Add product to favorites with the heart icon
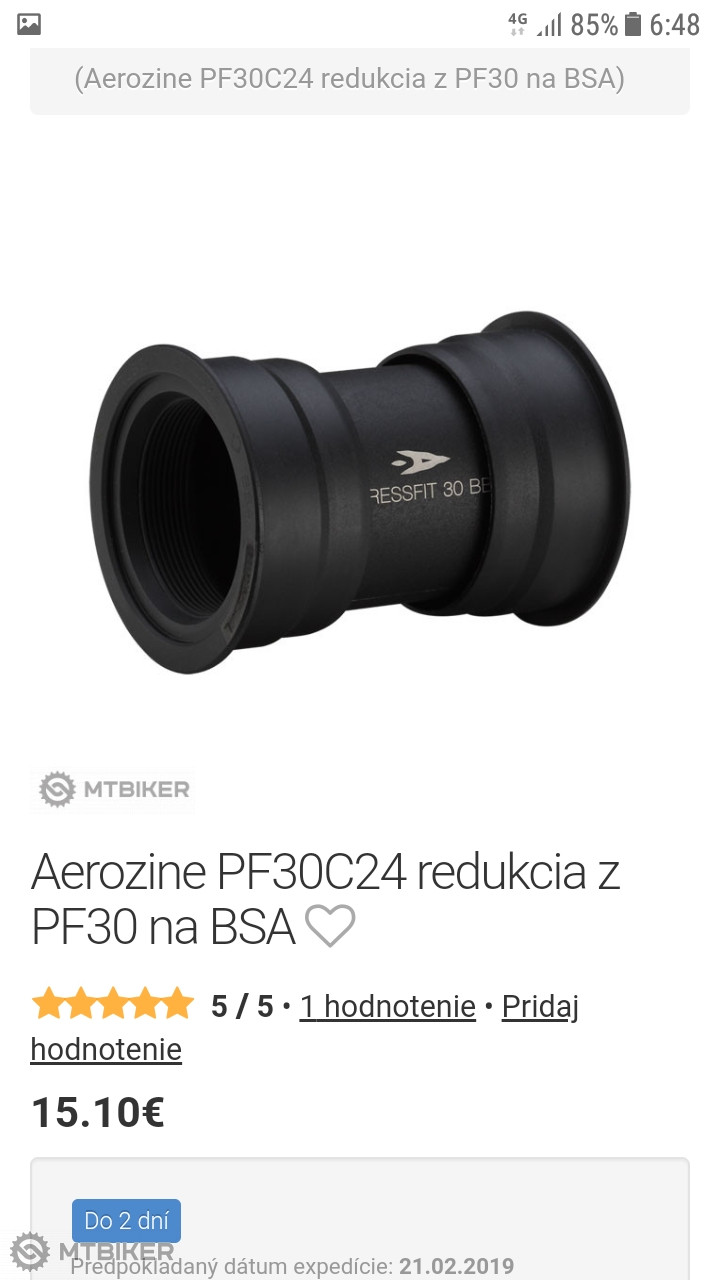Image resolution: width=720 pixels, height=1280 pixels. 330,927
